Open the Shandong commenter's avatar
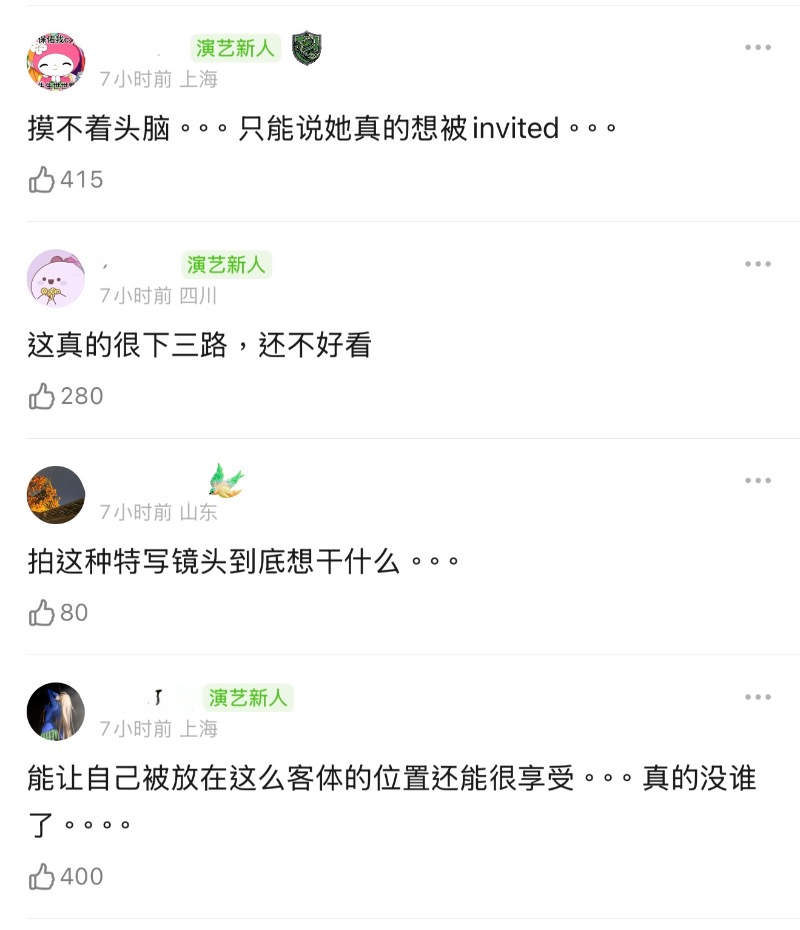The height and width of the screenshot is (930, 800). pos(56,495)
